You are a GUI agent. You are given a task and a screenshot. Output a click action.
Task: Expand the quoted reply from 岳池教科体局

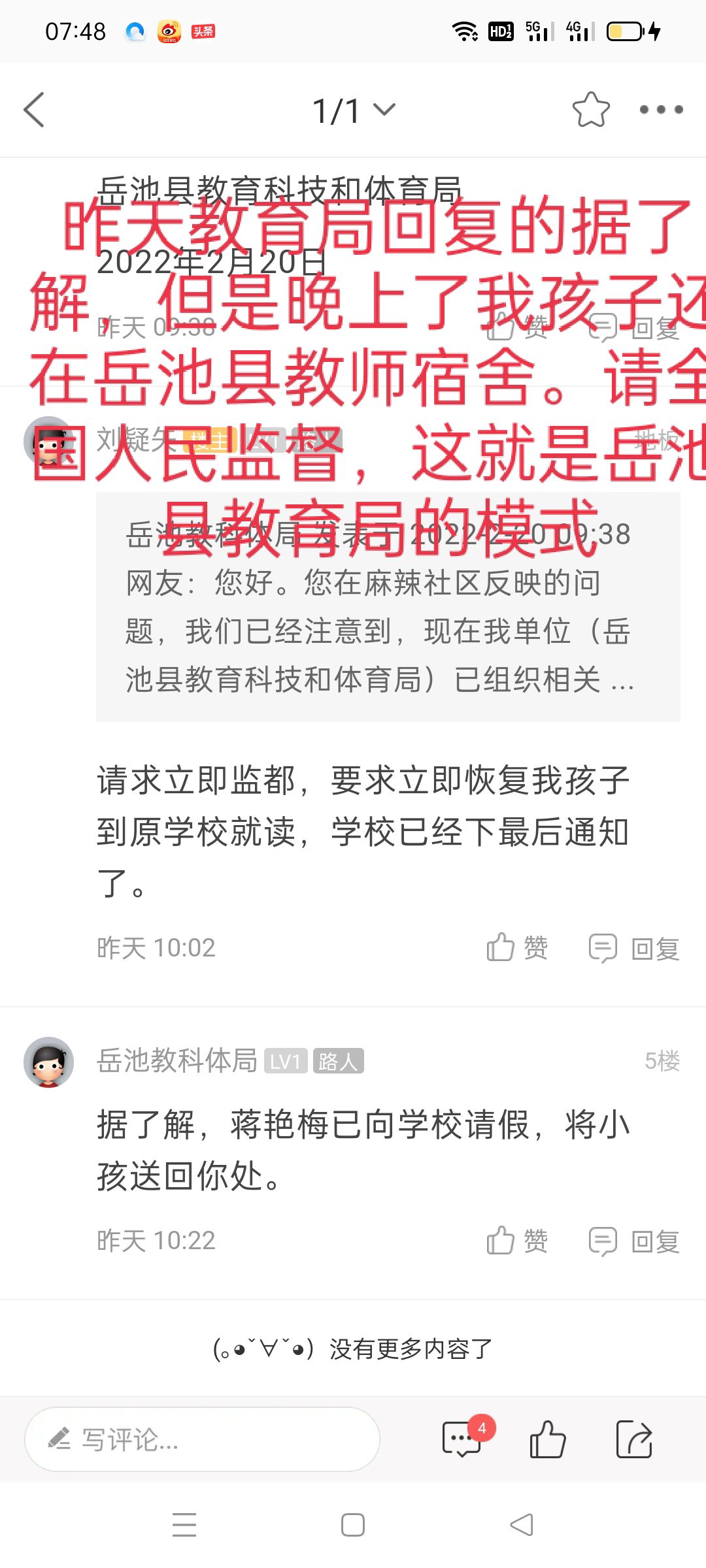pos(388,608)
